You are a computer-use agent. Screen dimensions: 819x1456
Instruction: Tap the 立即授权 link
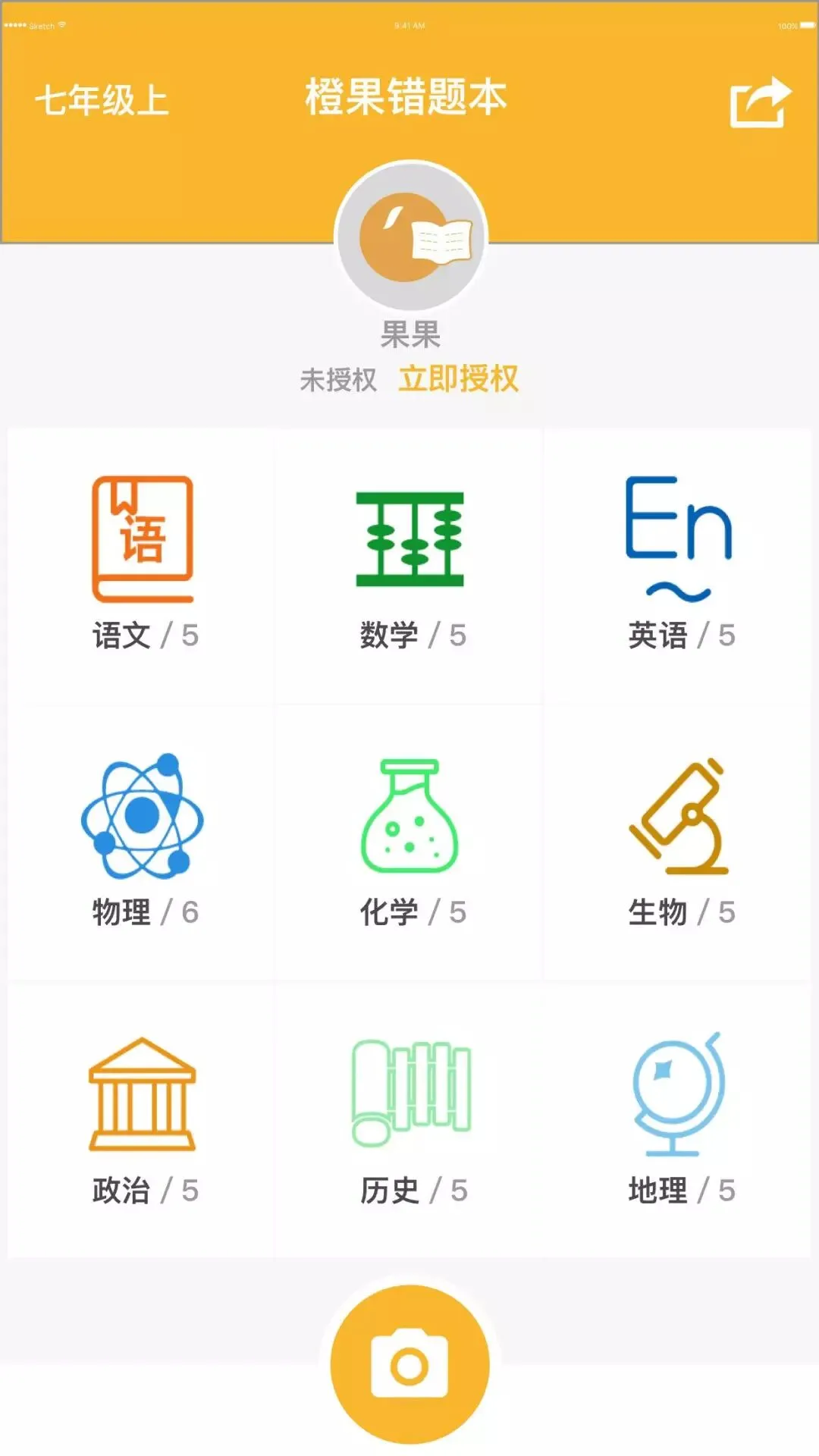(458, 378)
